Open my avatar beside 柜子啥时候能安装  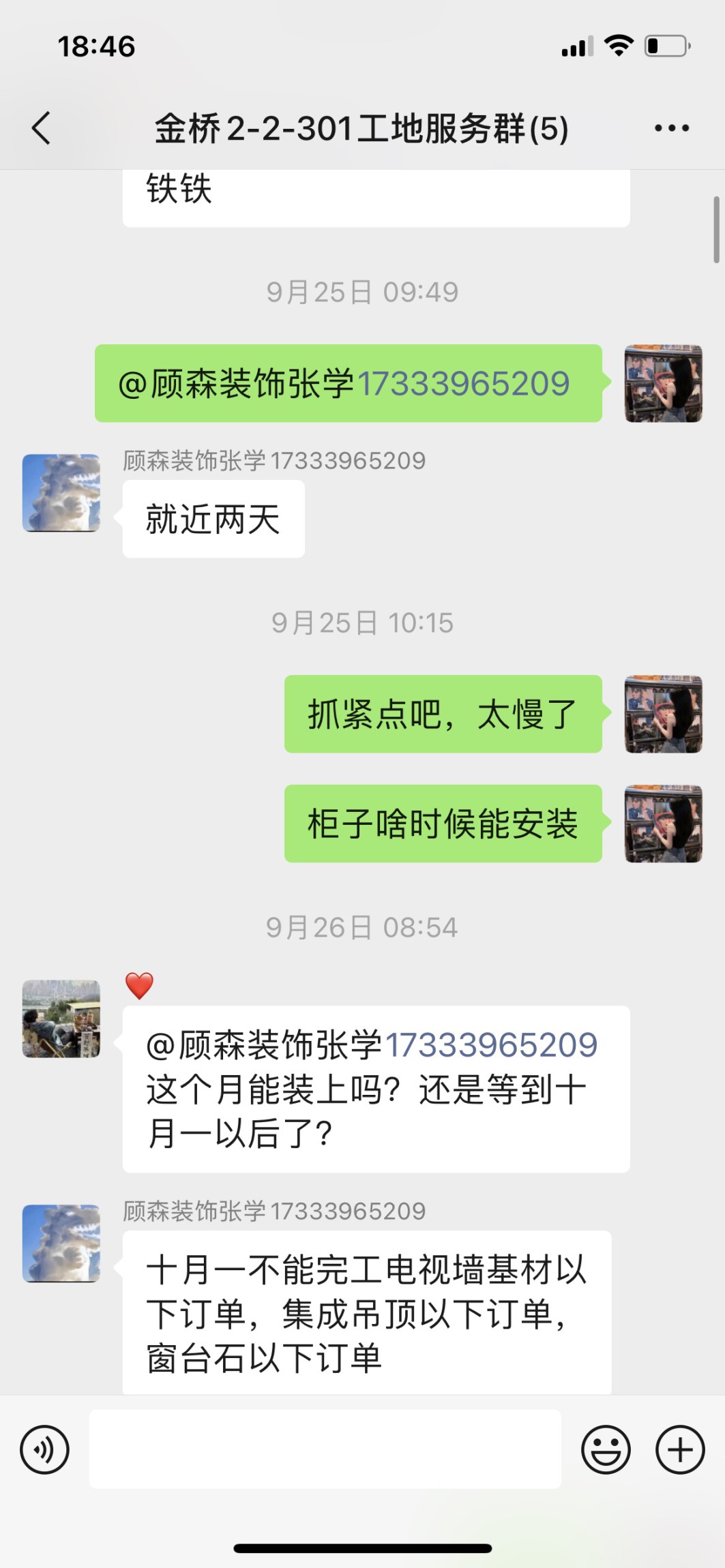tap(663, 824)
